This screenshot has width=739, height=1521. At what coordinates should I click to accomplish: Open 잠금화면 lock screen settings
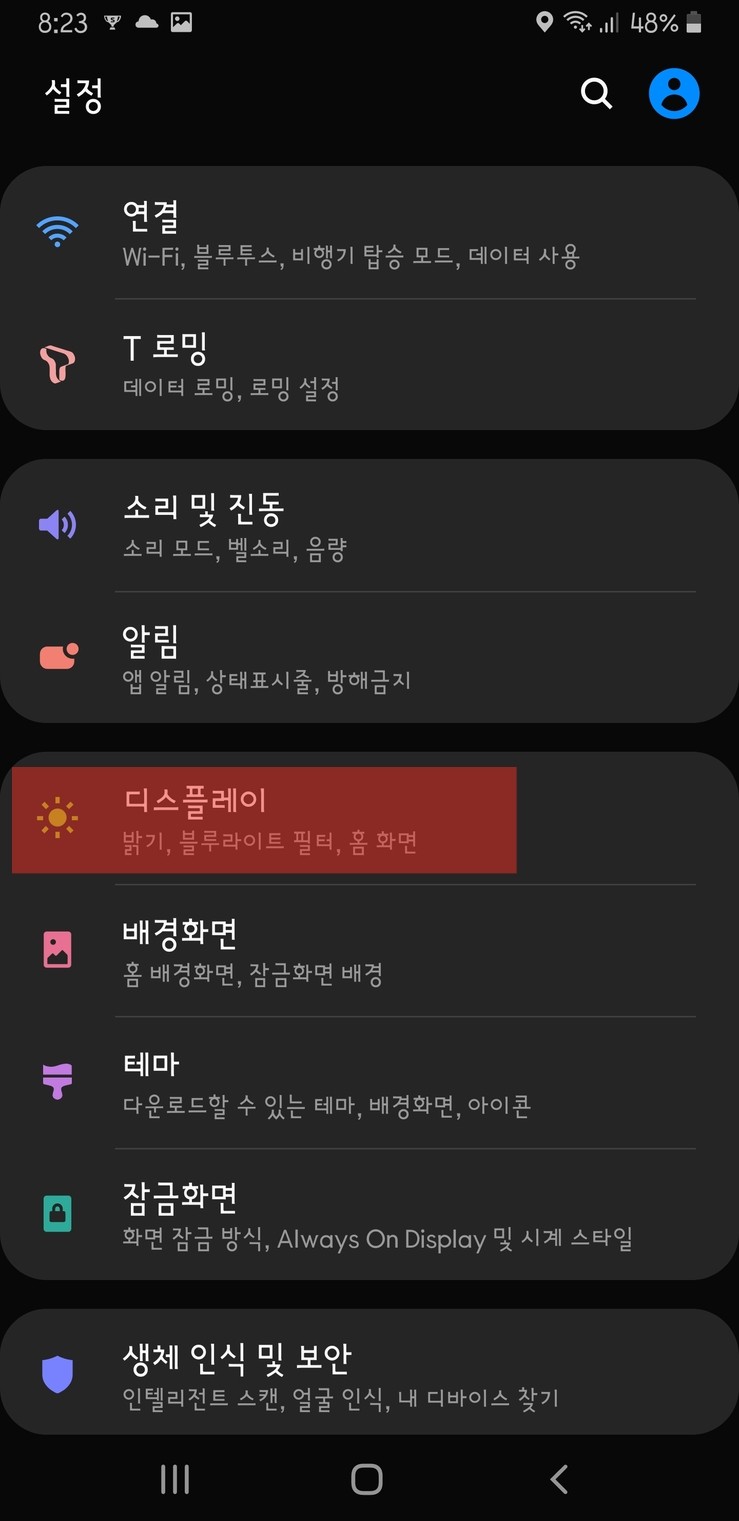[369, 1214]
